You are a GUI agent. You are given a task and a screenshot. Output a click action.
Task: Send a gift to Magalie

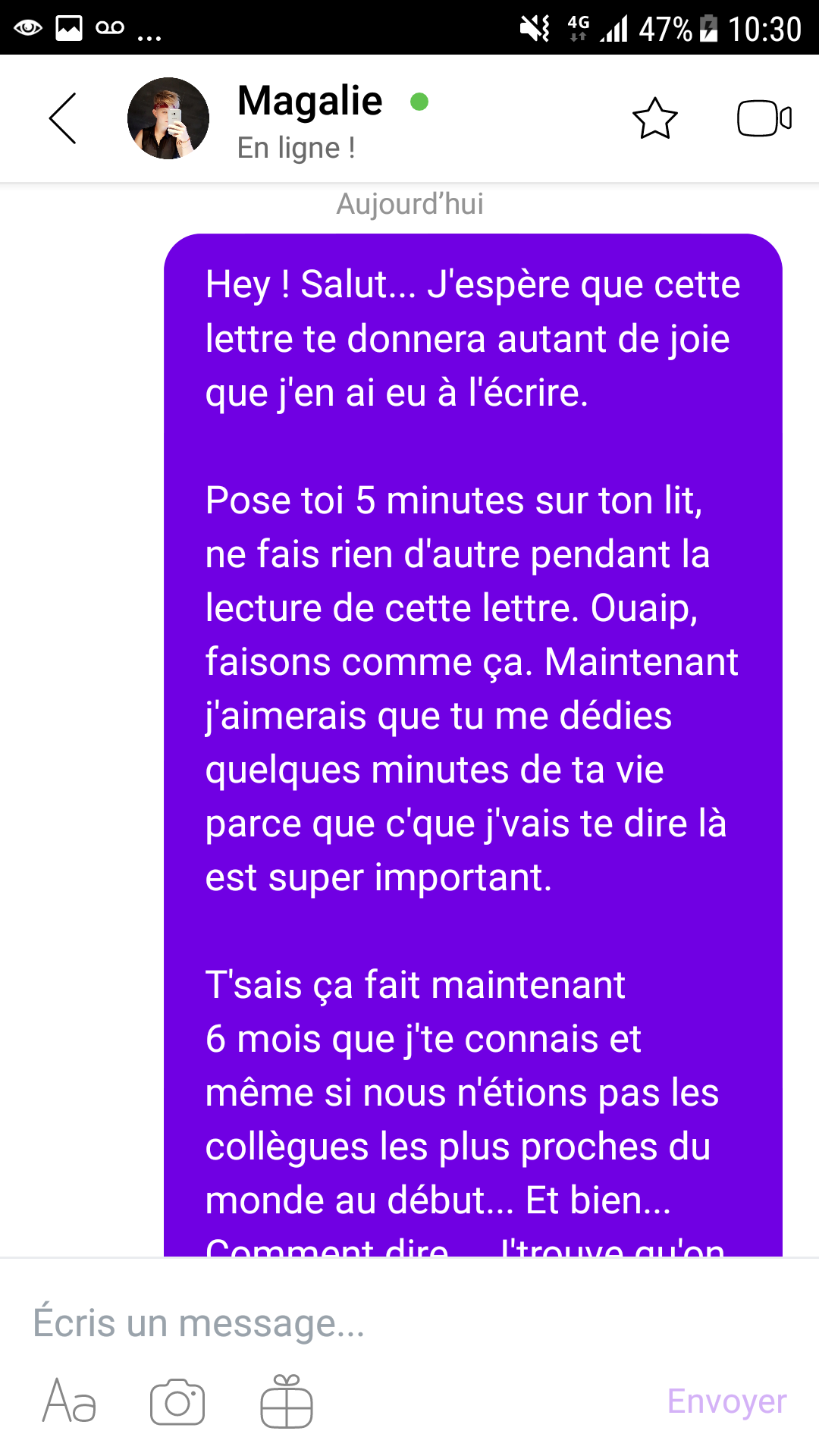tap(287, 1401)
